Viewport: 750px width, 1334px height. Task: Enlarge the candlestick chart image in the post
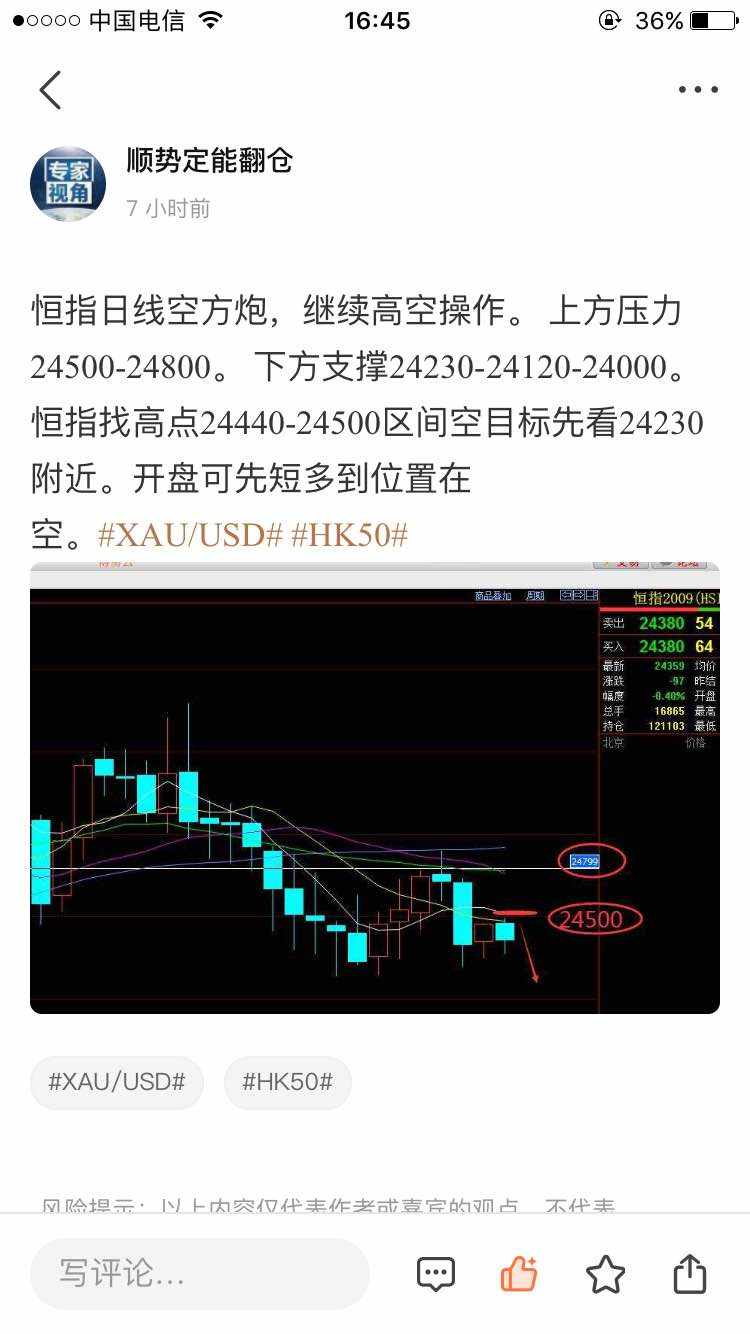click(375, 790)
